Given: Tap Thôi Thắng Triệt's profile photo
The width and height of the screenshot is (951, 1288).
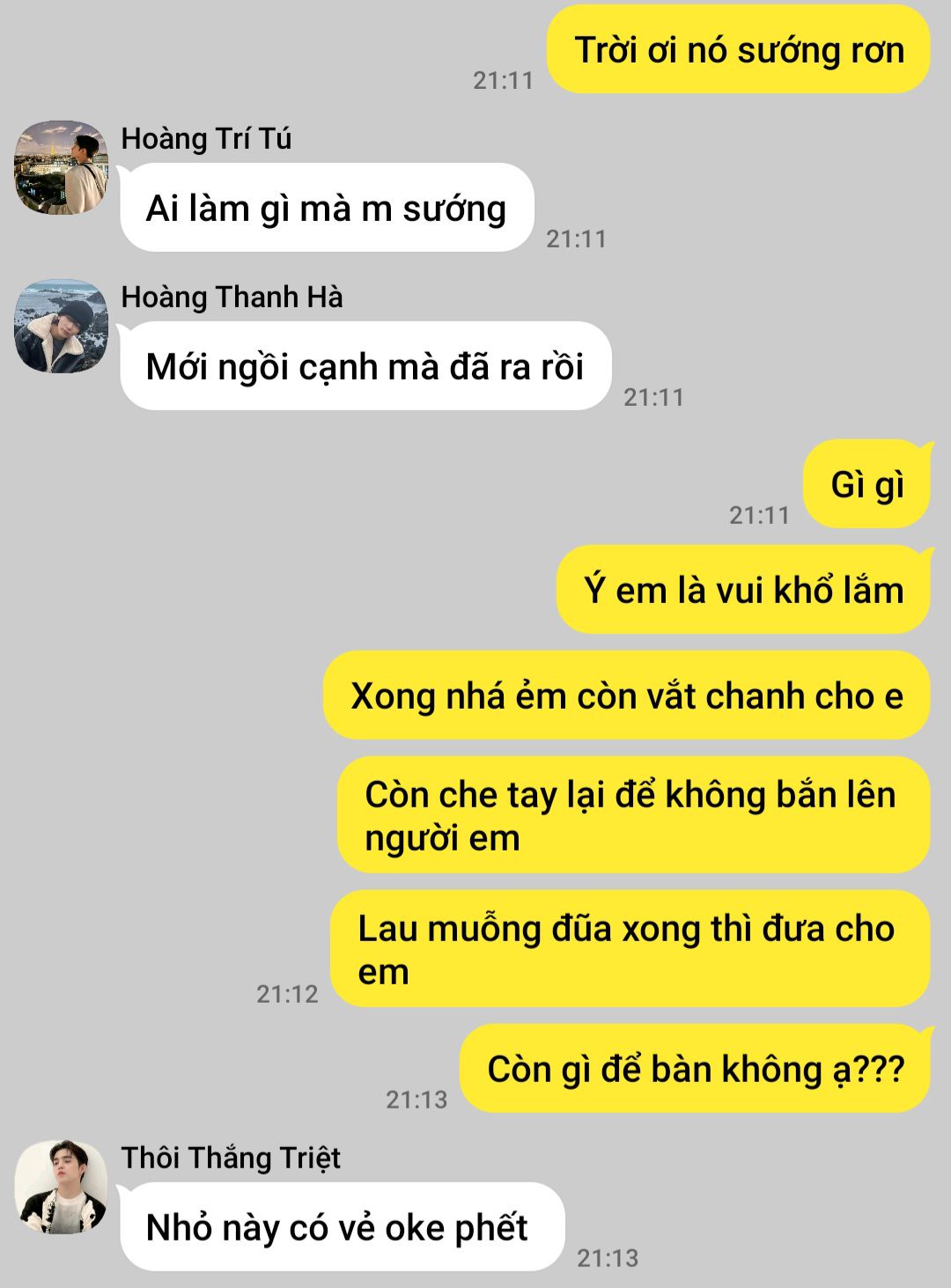Looking at the screenshot, I should click(x=61, y=1187).
